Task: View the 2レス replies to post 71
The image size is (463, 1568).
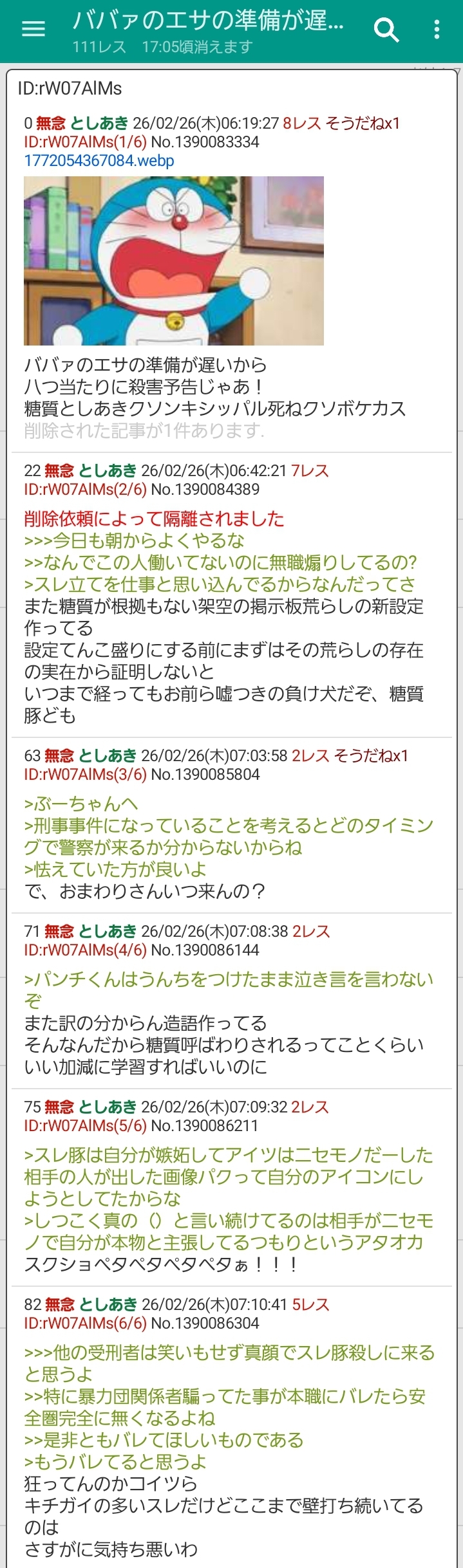Action: tap(311, 932)
